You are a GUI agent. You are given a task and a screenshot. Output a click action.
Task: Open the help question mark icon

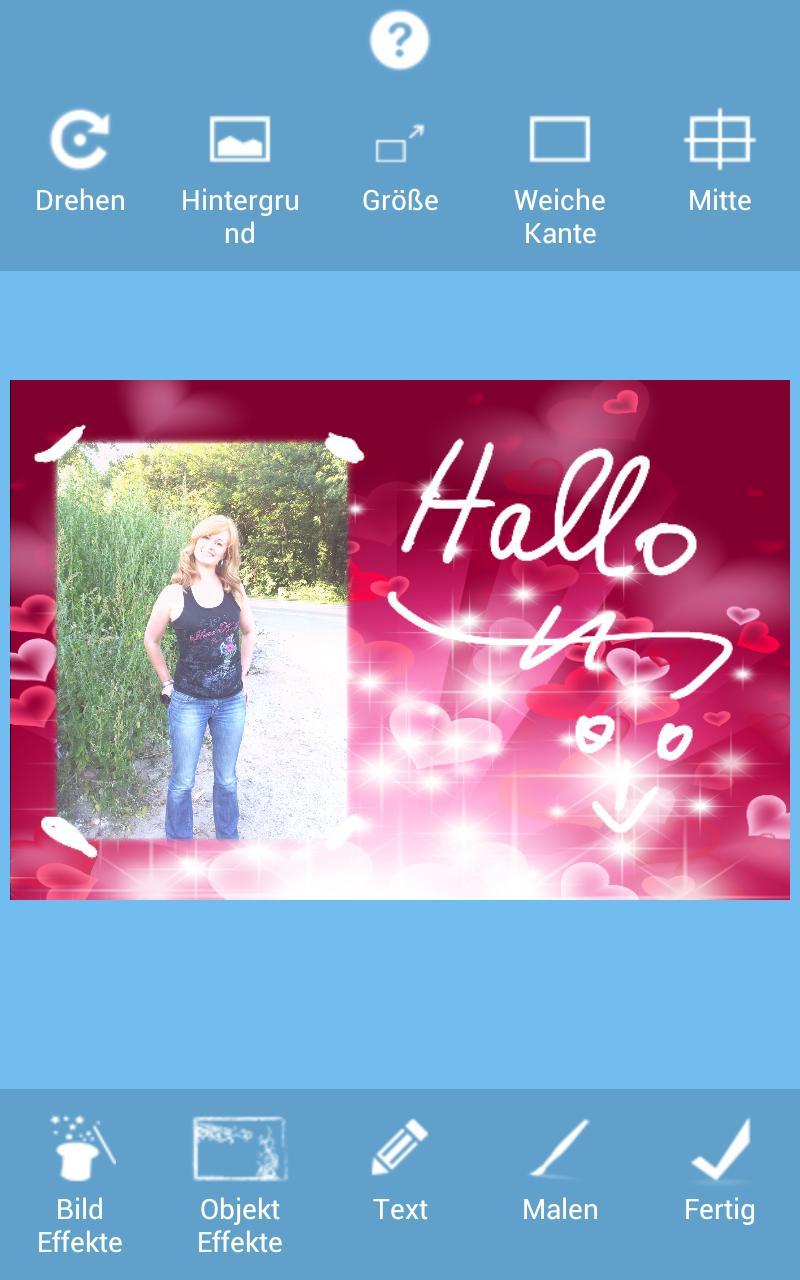[x=399, y=41]
